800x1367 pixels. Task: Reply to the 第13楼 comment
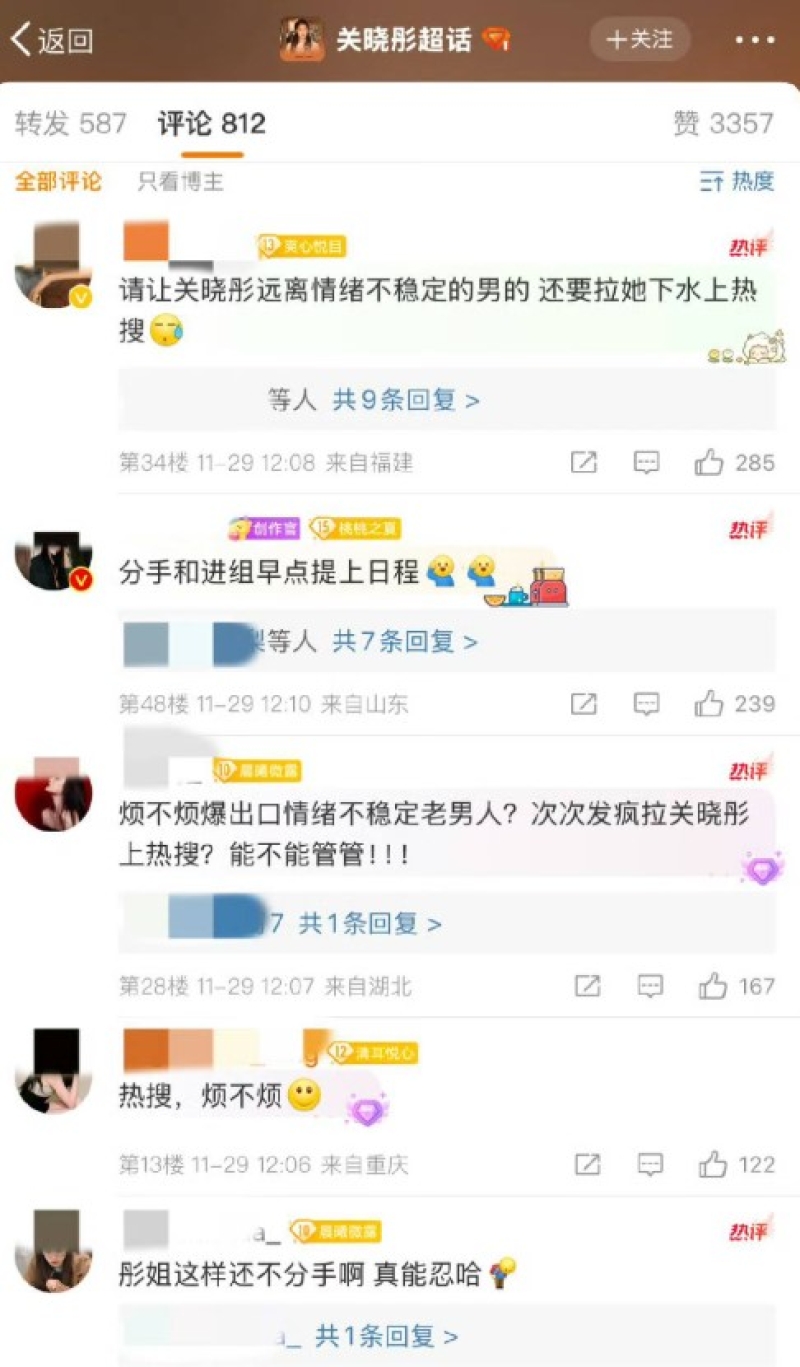click(x=651, y=1164)
